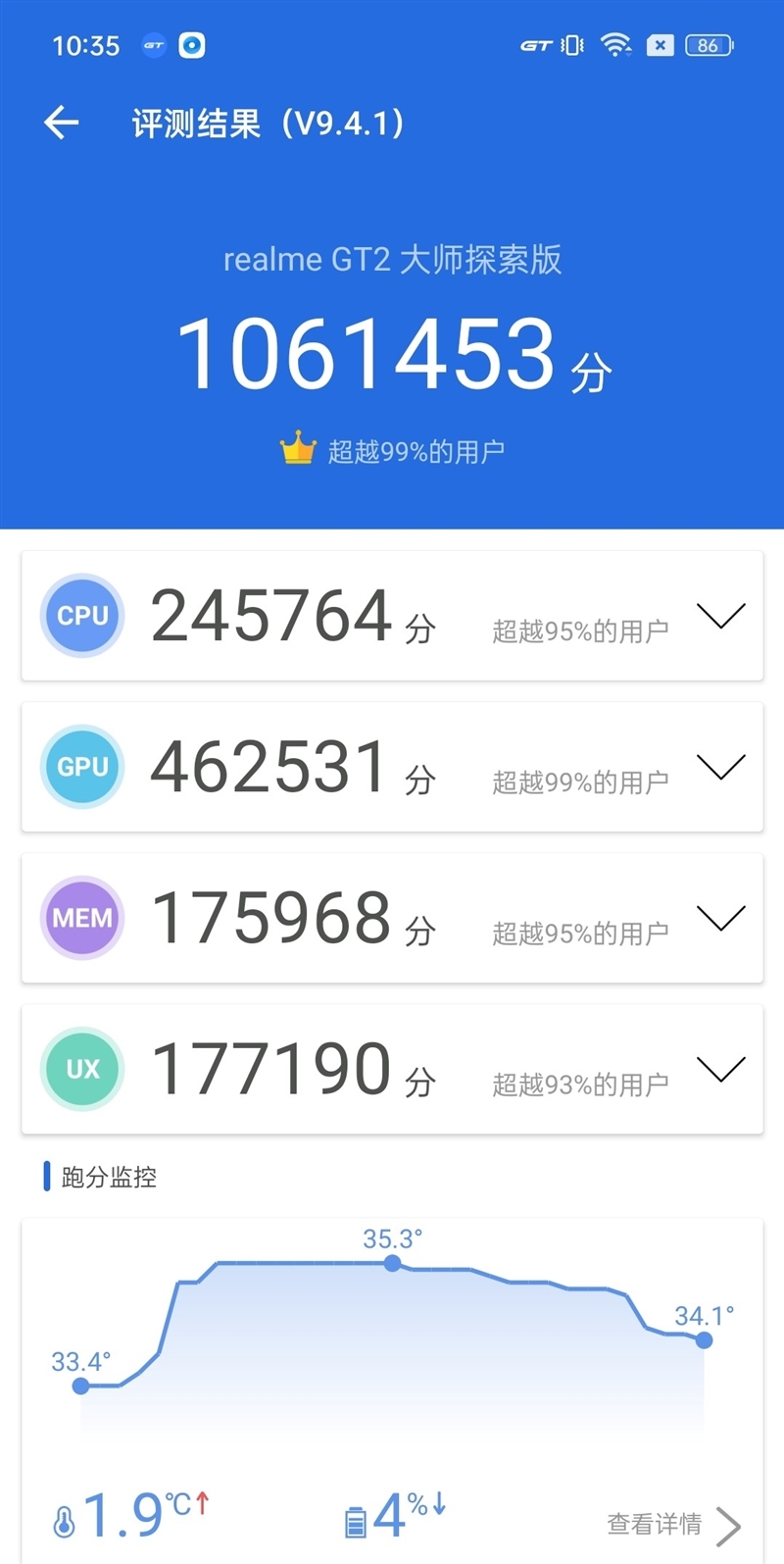Select the CPU score icon

point(81,616)
